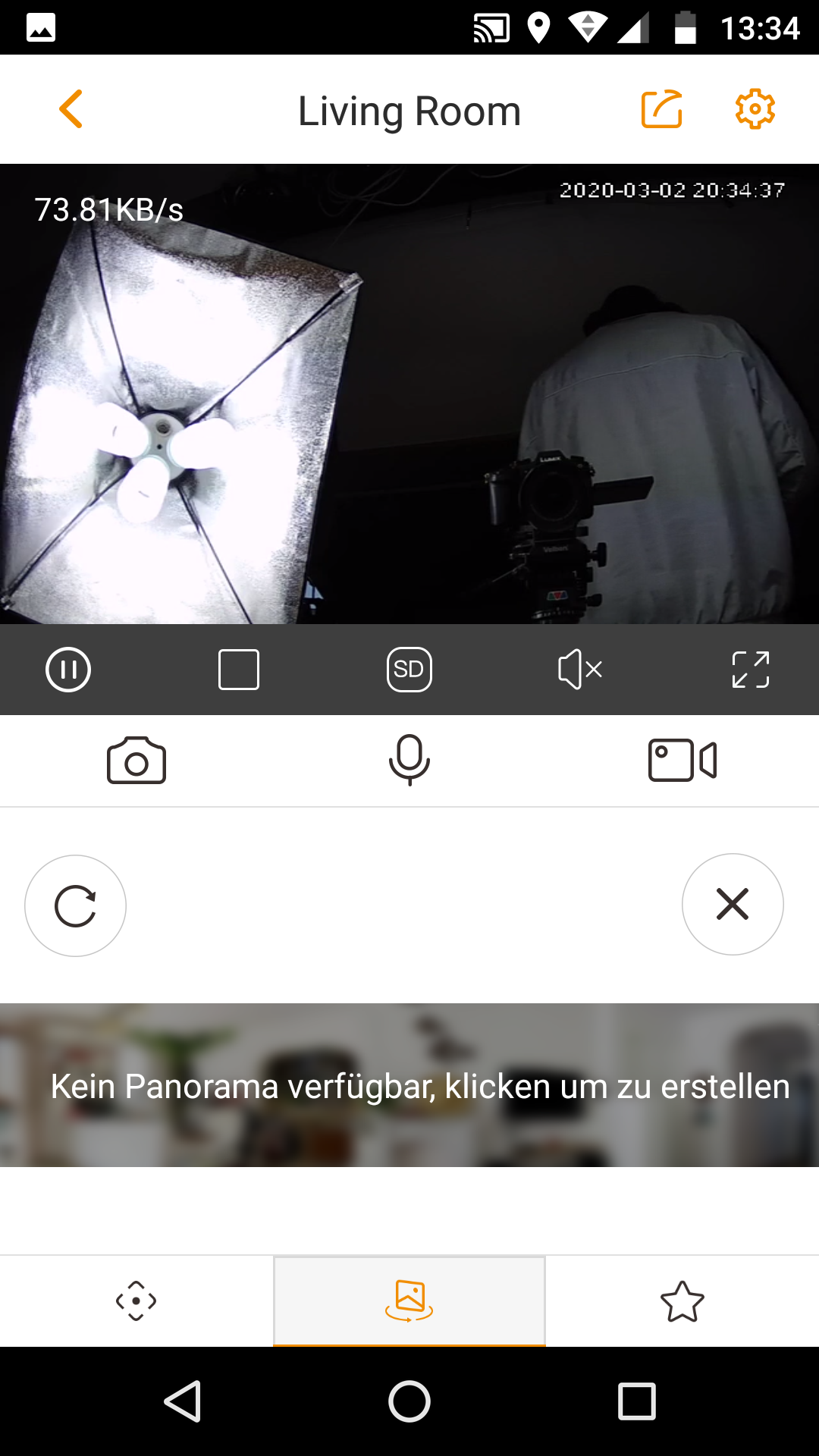Open recent apps overview
The image size is (819, 1456).
click(637, 1401)
